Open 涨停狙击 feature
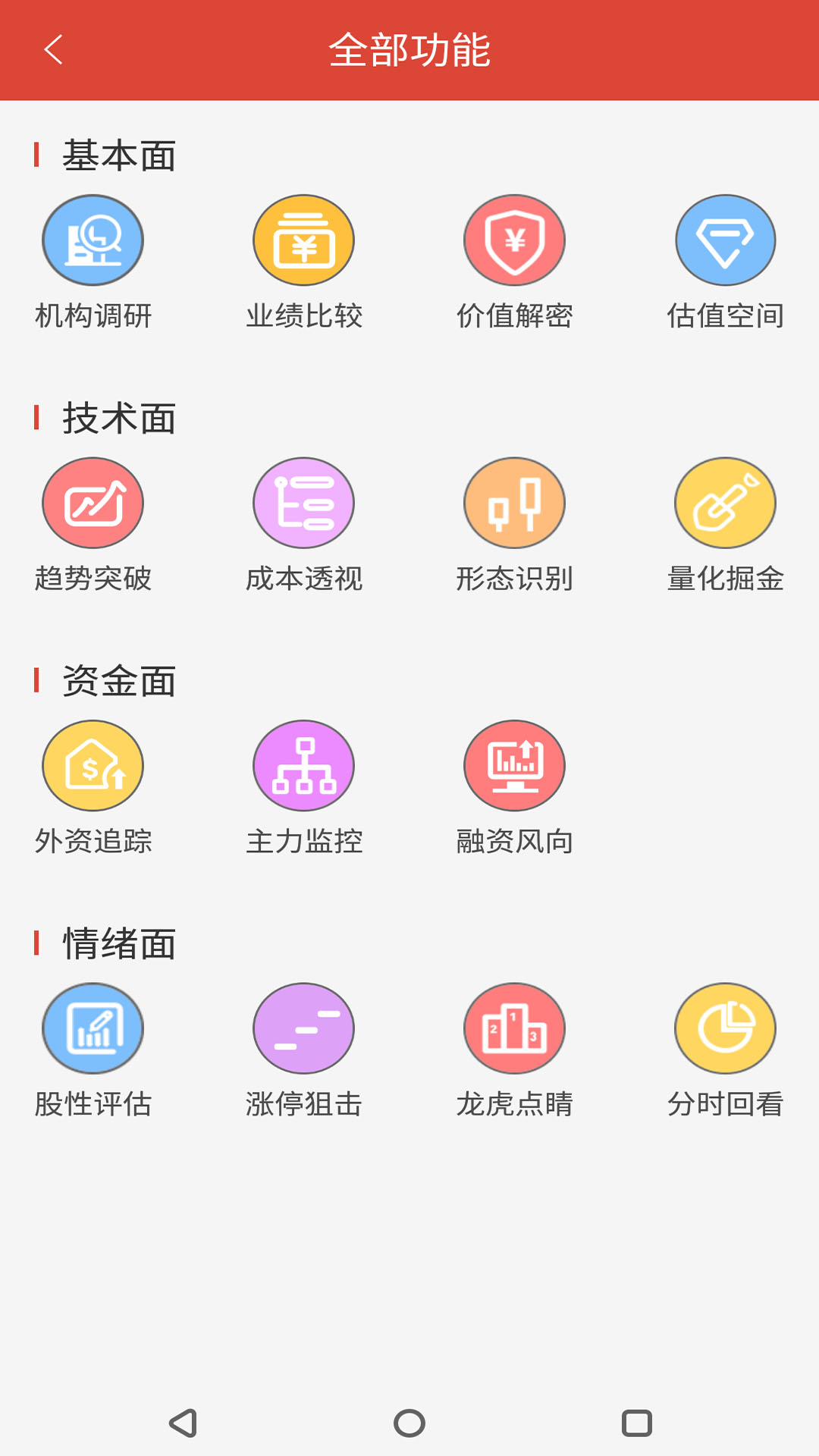Image resolution: width=819 pixels, height=1456 pixels. (303, 1028)
